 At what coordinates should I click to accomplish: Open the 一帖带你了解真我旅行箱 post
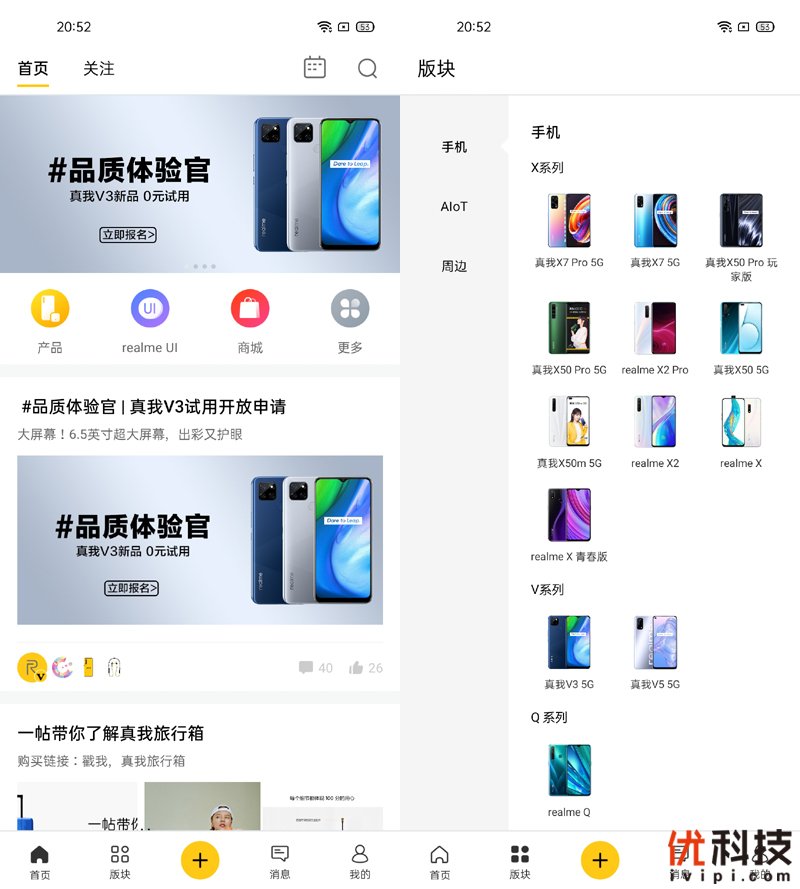coord(111,733)
